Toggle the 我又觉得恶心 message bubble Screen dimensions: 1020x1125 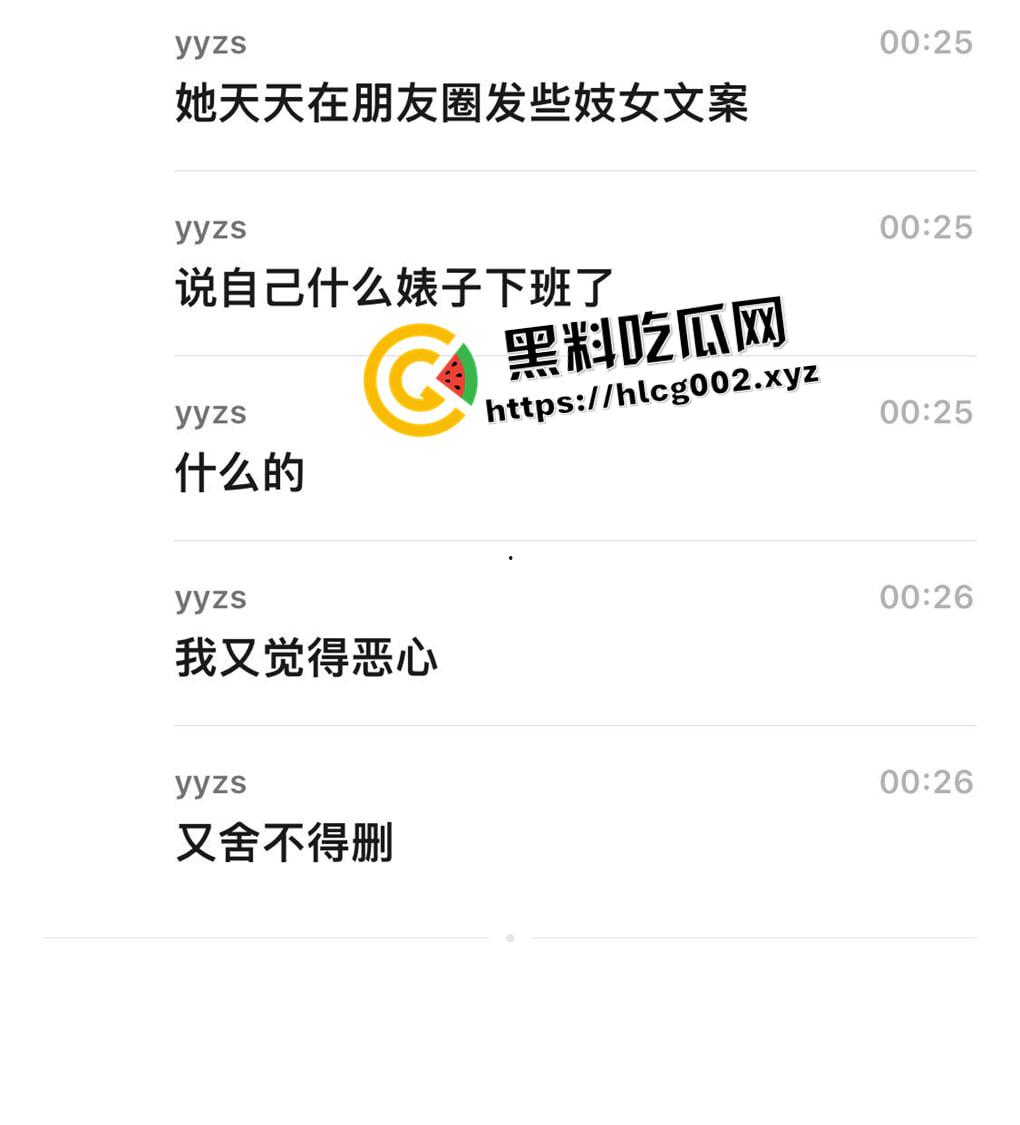[305, 658]
